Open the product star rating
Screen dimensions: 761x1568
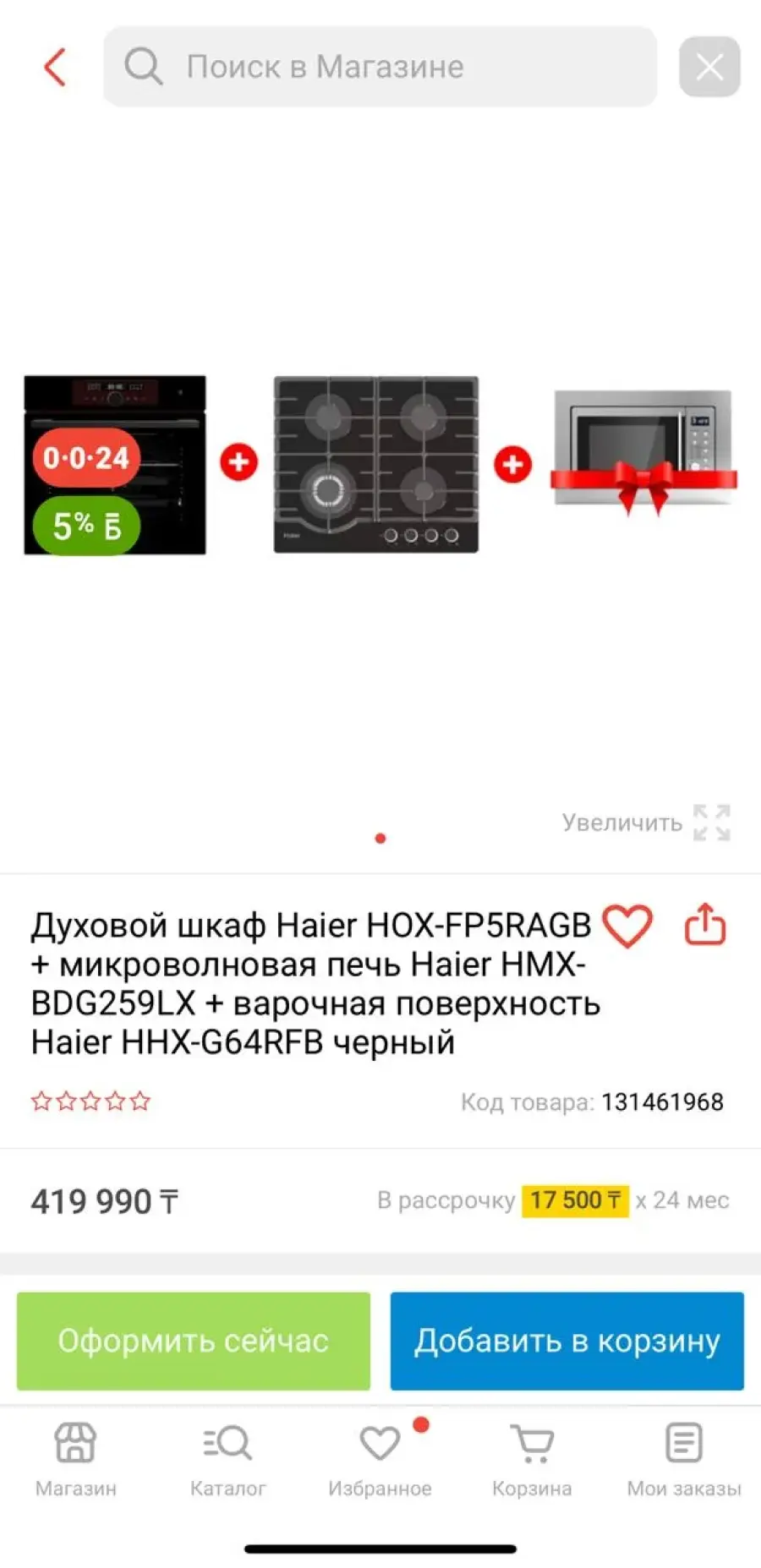(x=90, y=1101)
